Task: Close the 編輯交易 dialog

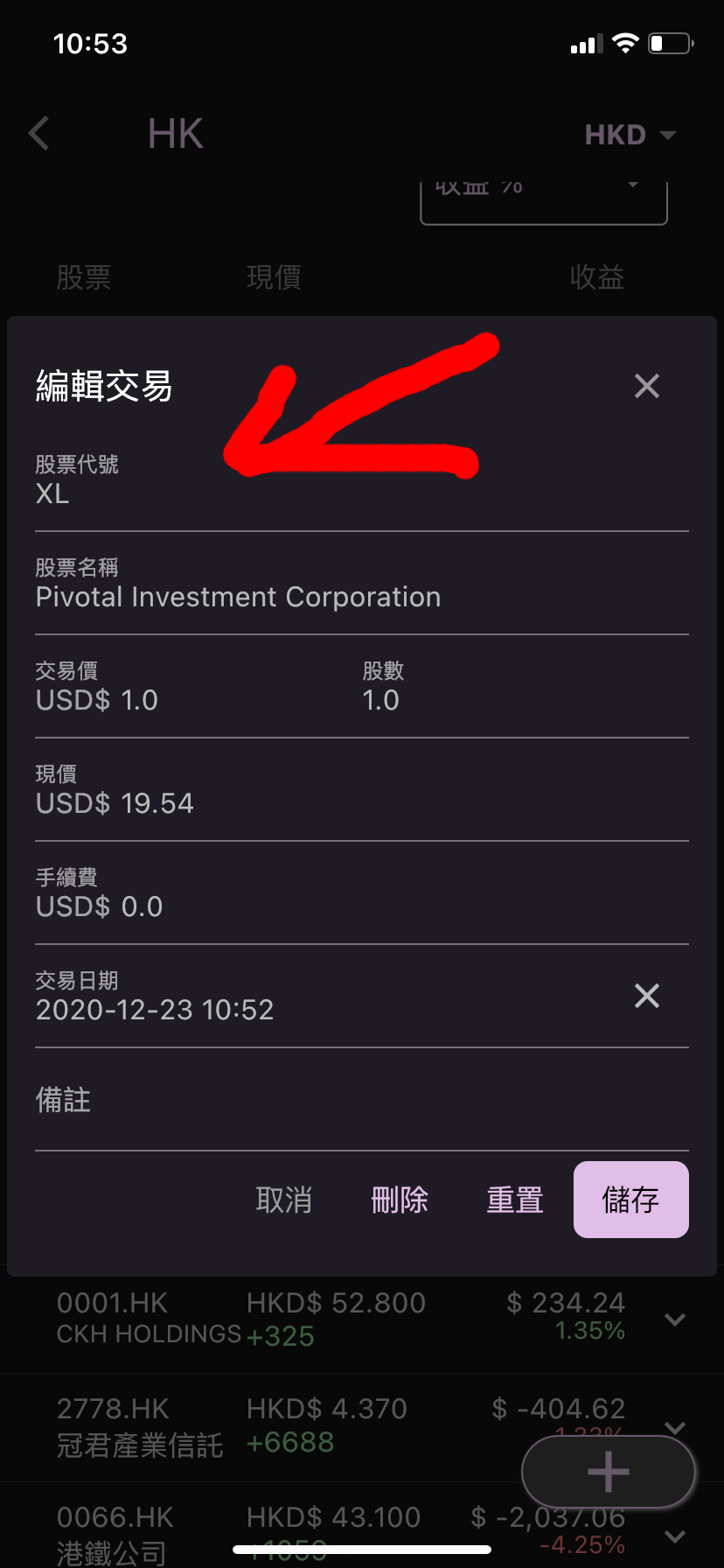Action: pos(646,386)
